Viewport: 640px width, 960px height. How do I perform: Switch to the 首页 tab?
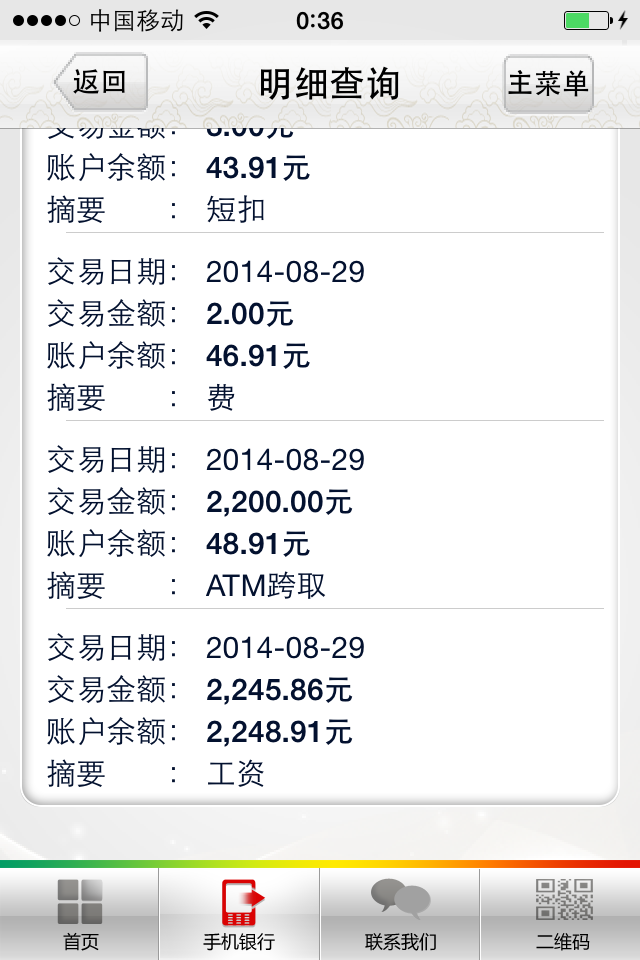[80, 914]
